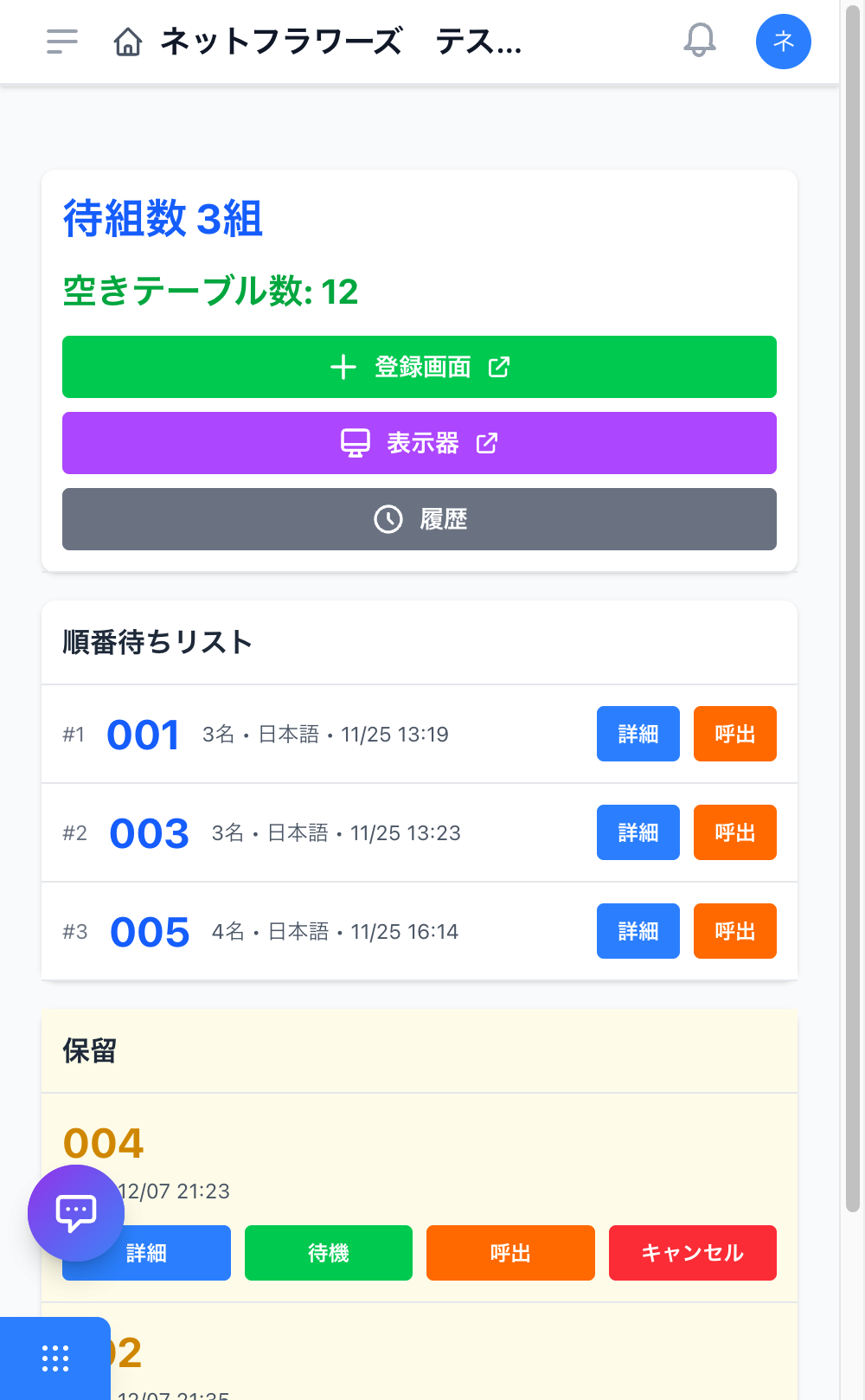865x1400 pixels.
Task: Click the clock icon on the 履歴 button
Action: (388, 519)
